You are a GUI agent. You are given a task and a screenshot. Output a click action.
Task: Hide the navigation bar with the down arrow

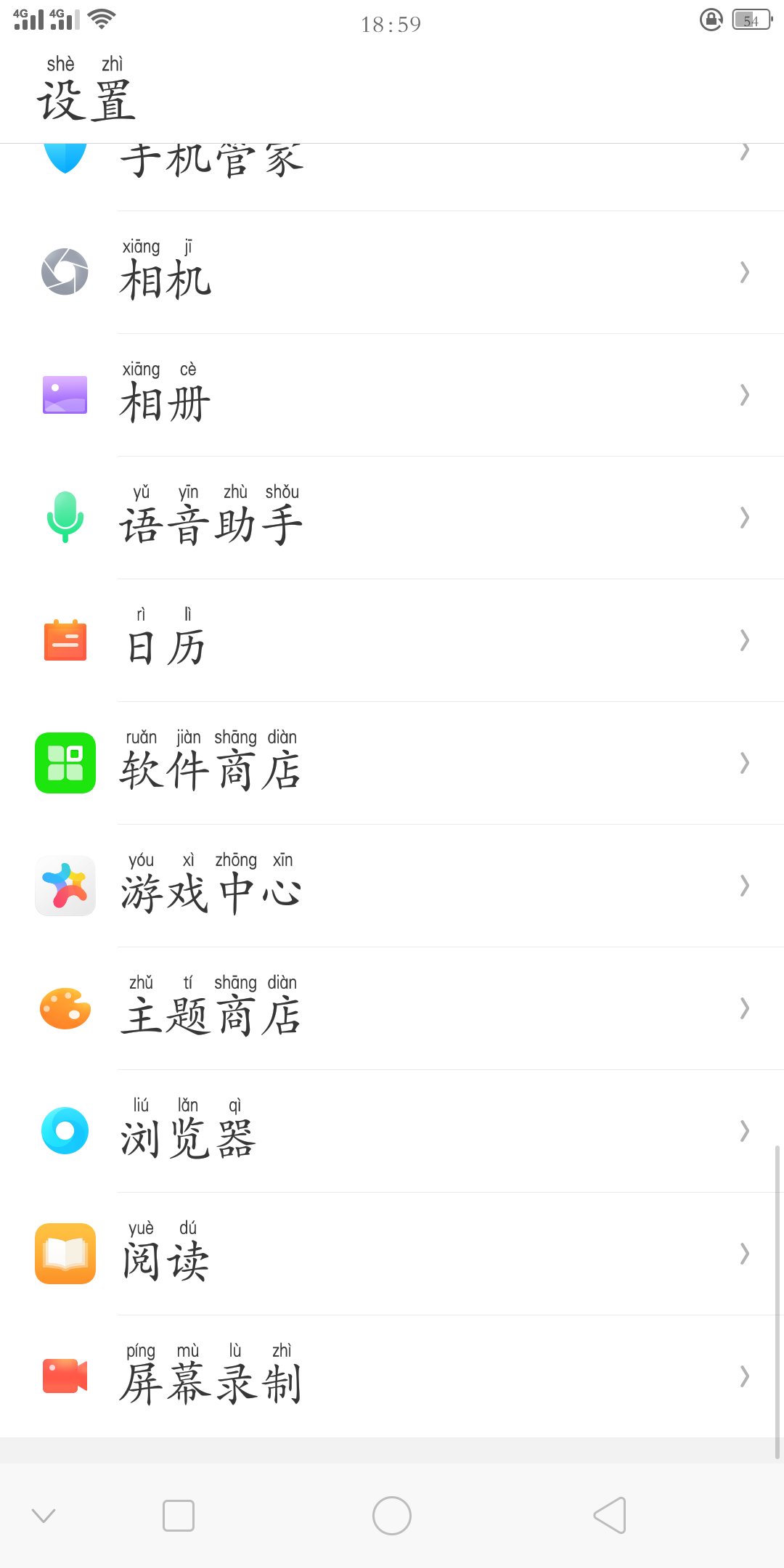tap(44, 1516)
